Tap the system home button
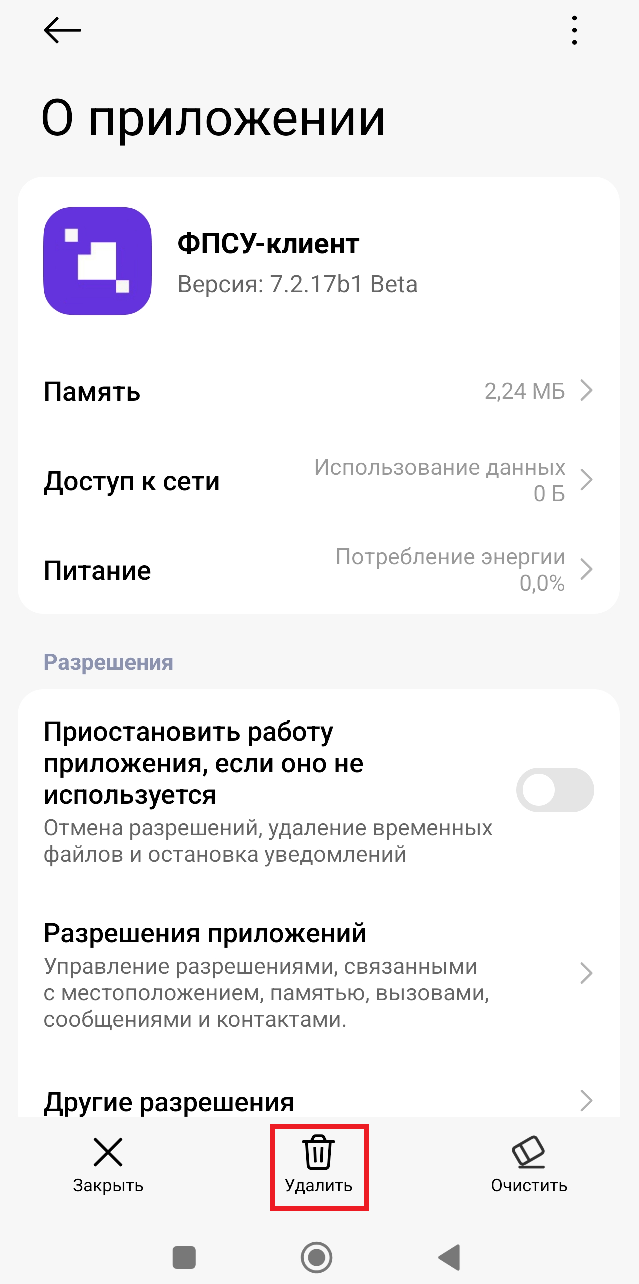The height and width of the screenshot is (1284, 639). 317,1257
